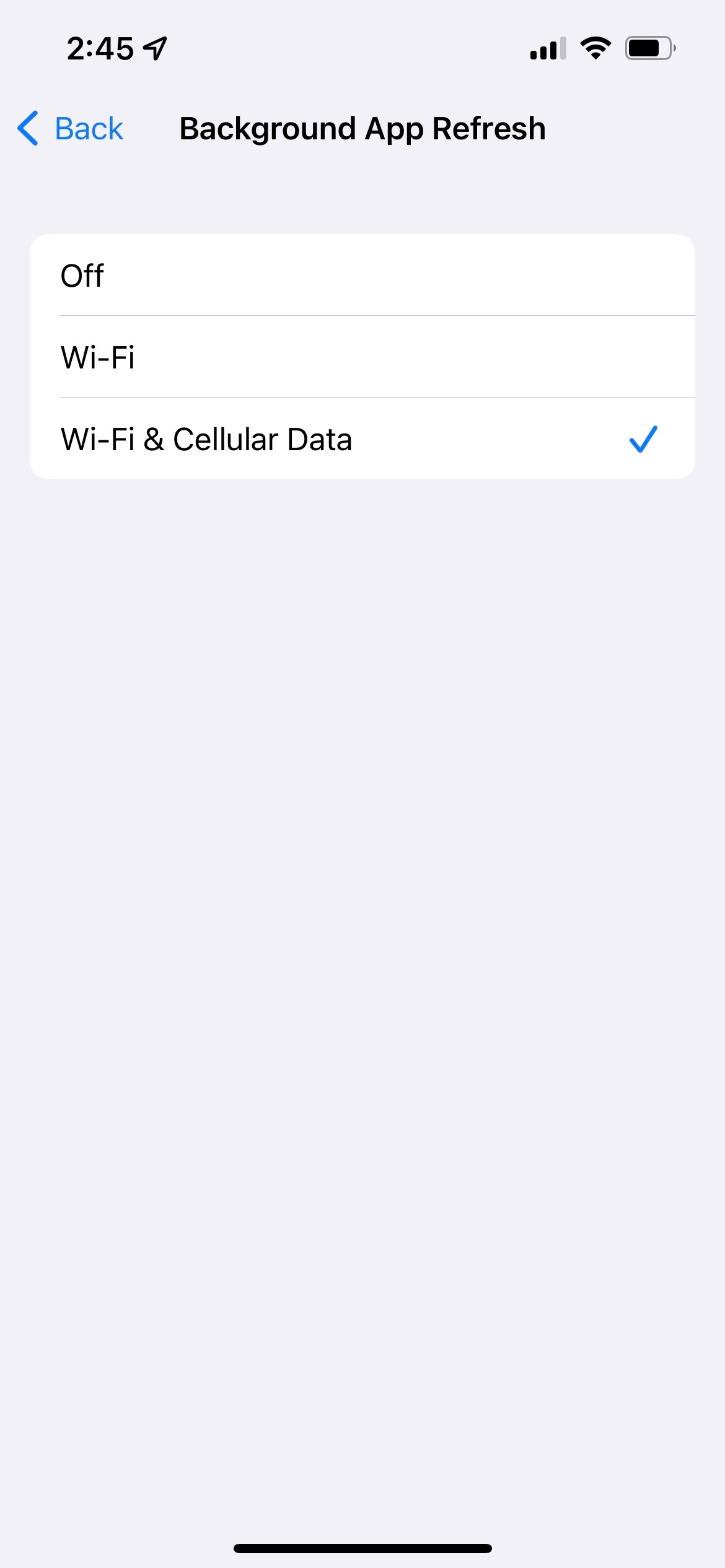Tap the Wi-Fi signal icon in status bar

click(x=596, y=48)
